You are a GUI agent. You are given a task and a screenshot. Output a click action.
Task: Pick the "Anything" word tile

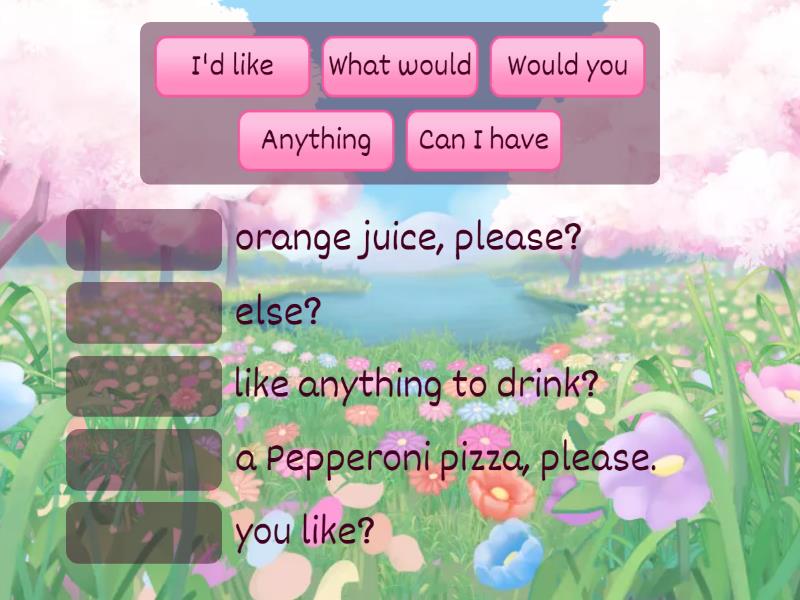[x=316, y=140]
